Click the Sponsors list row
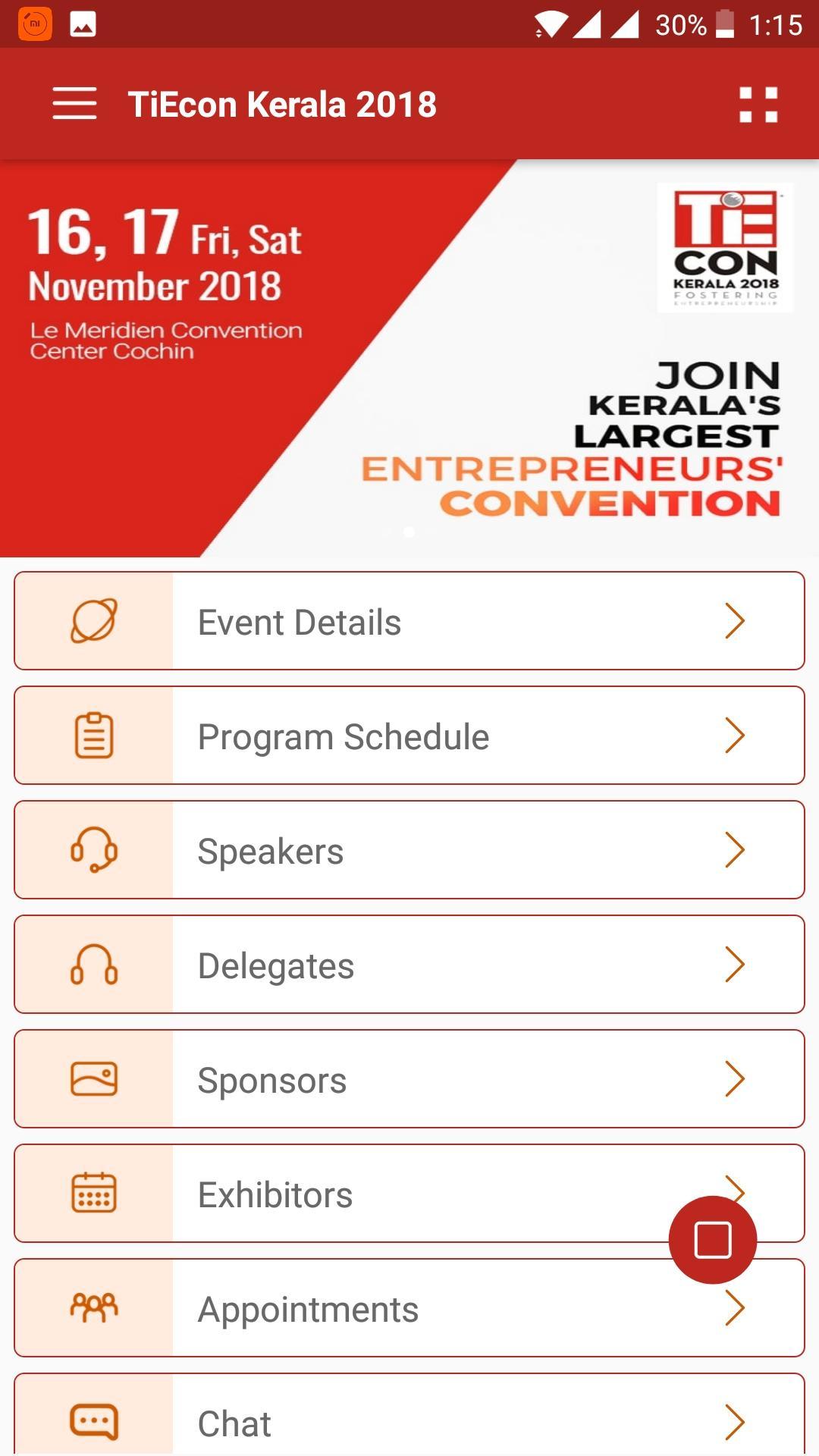The height and width of the screenshot is (1456, 819). pos(409,1079)
